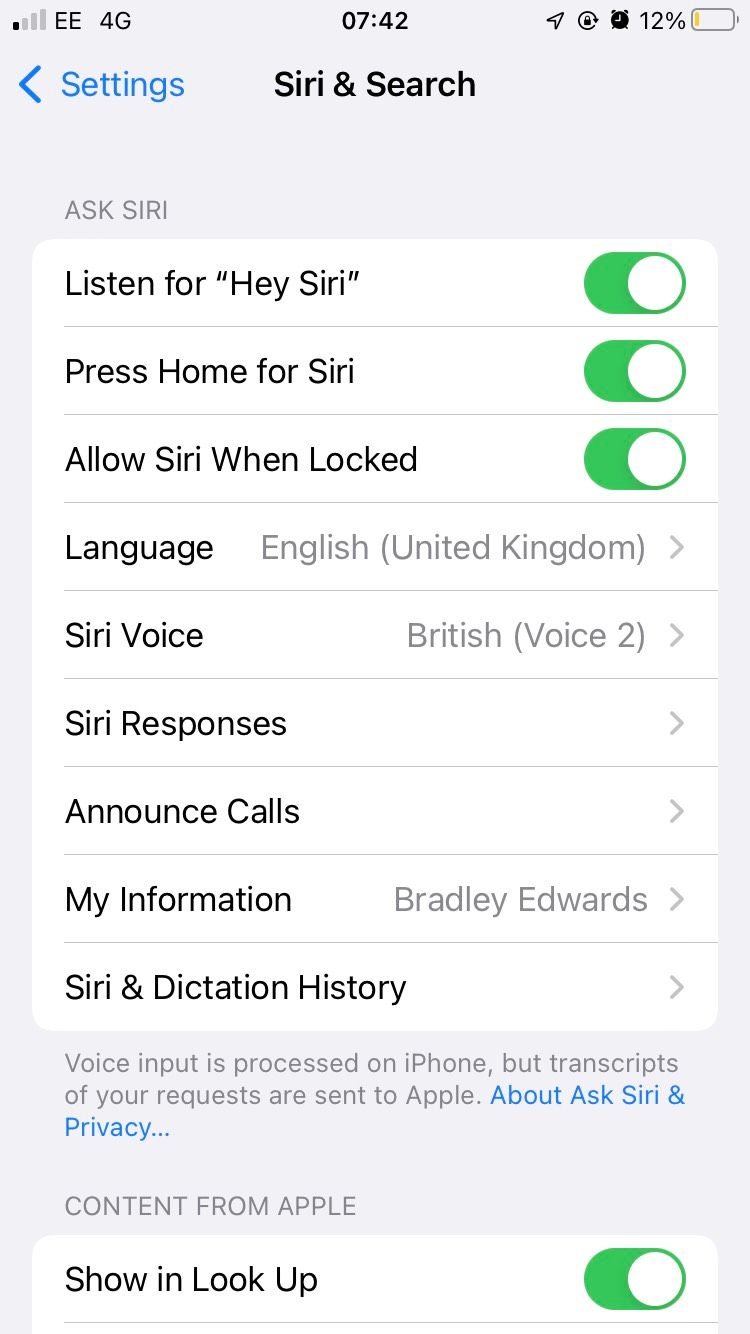
Task: Expand the Siri Responses settings
Action: pyautogui.click(x=375, y=723)
